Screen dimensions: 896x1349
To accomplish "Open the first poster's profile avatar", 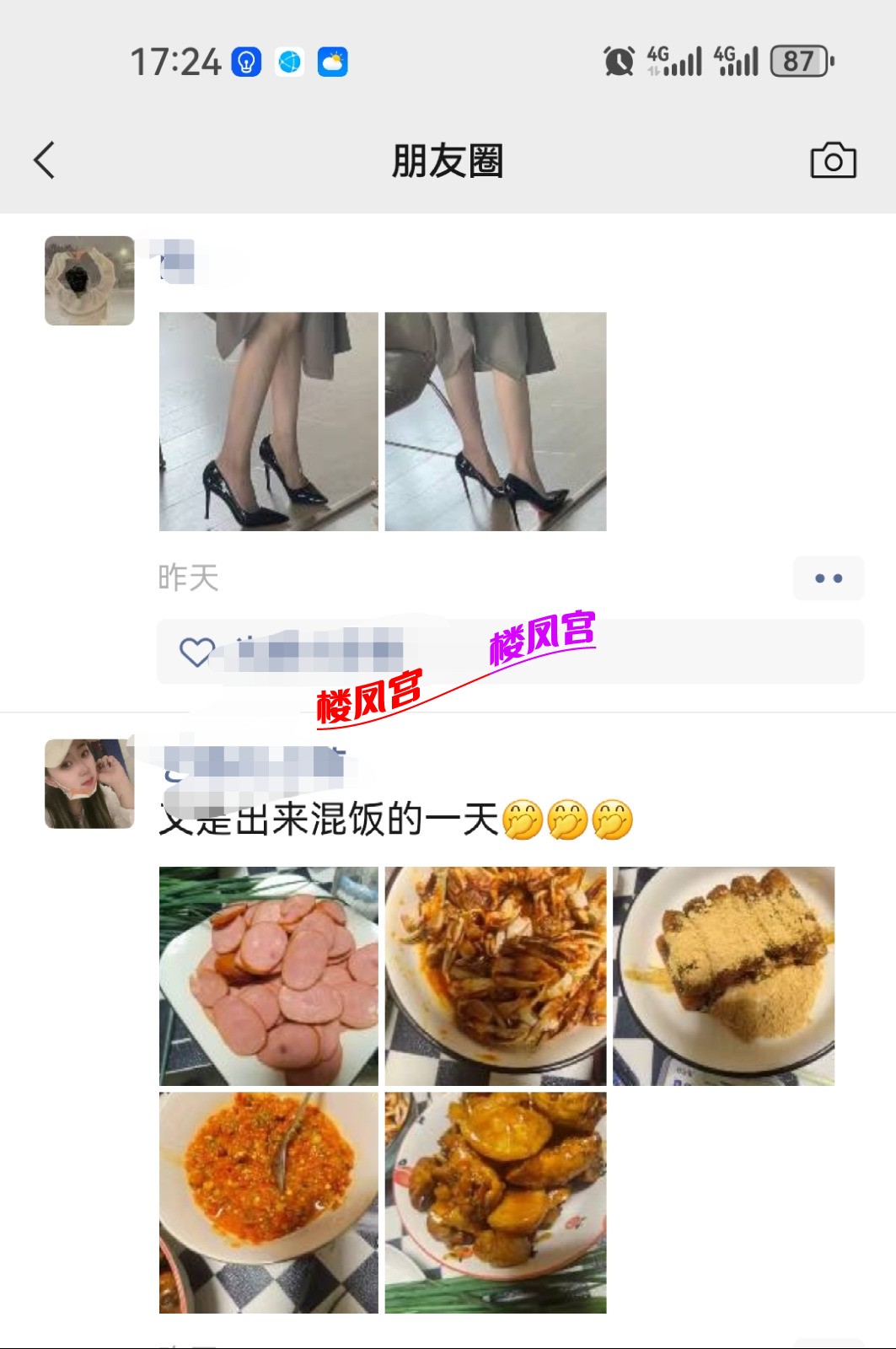I will pos(89,282).
